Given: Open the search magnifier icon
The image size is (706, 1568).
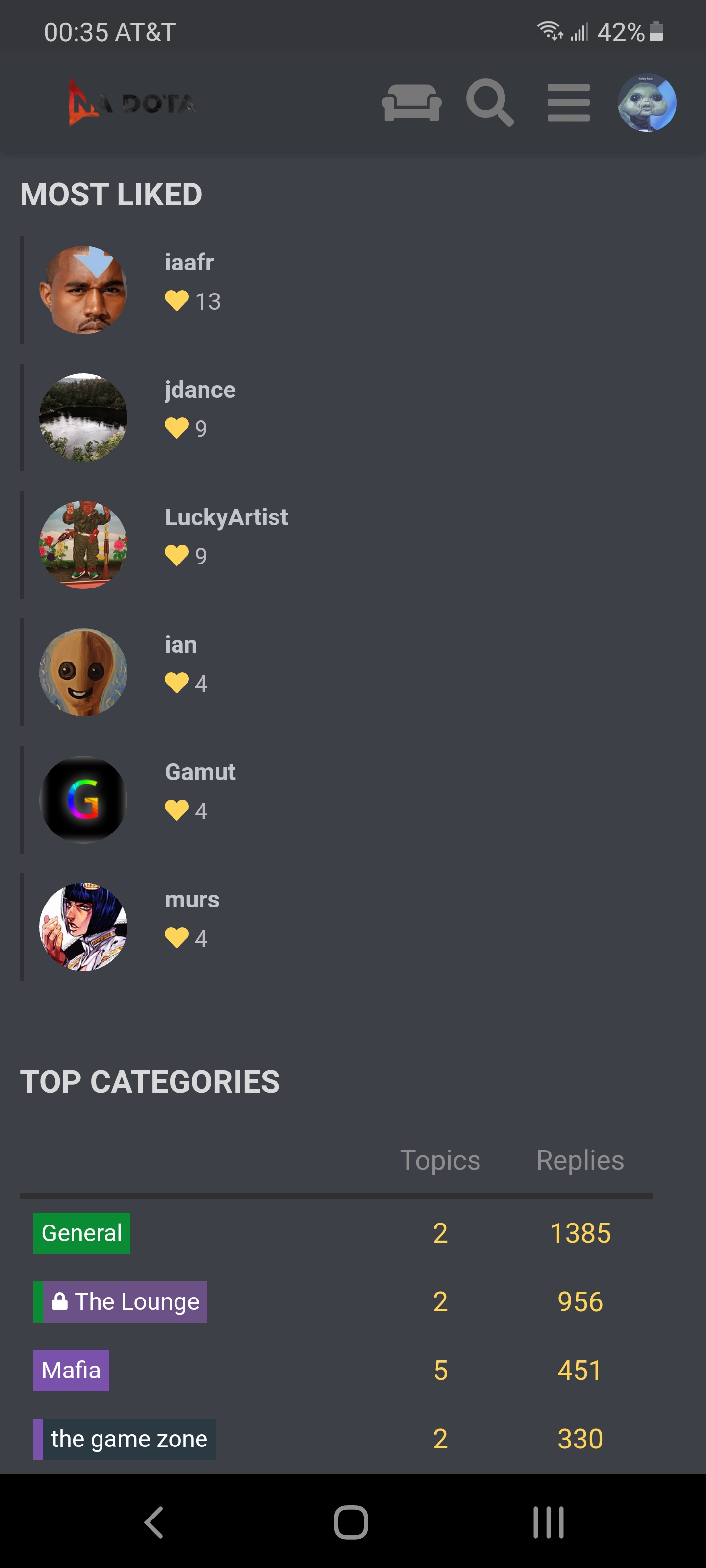Looking at the screenshot, I should click(490, 102).
